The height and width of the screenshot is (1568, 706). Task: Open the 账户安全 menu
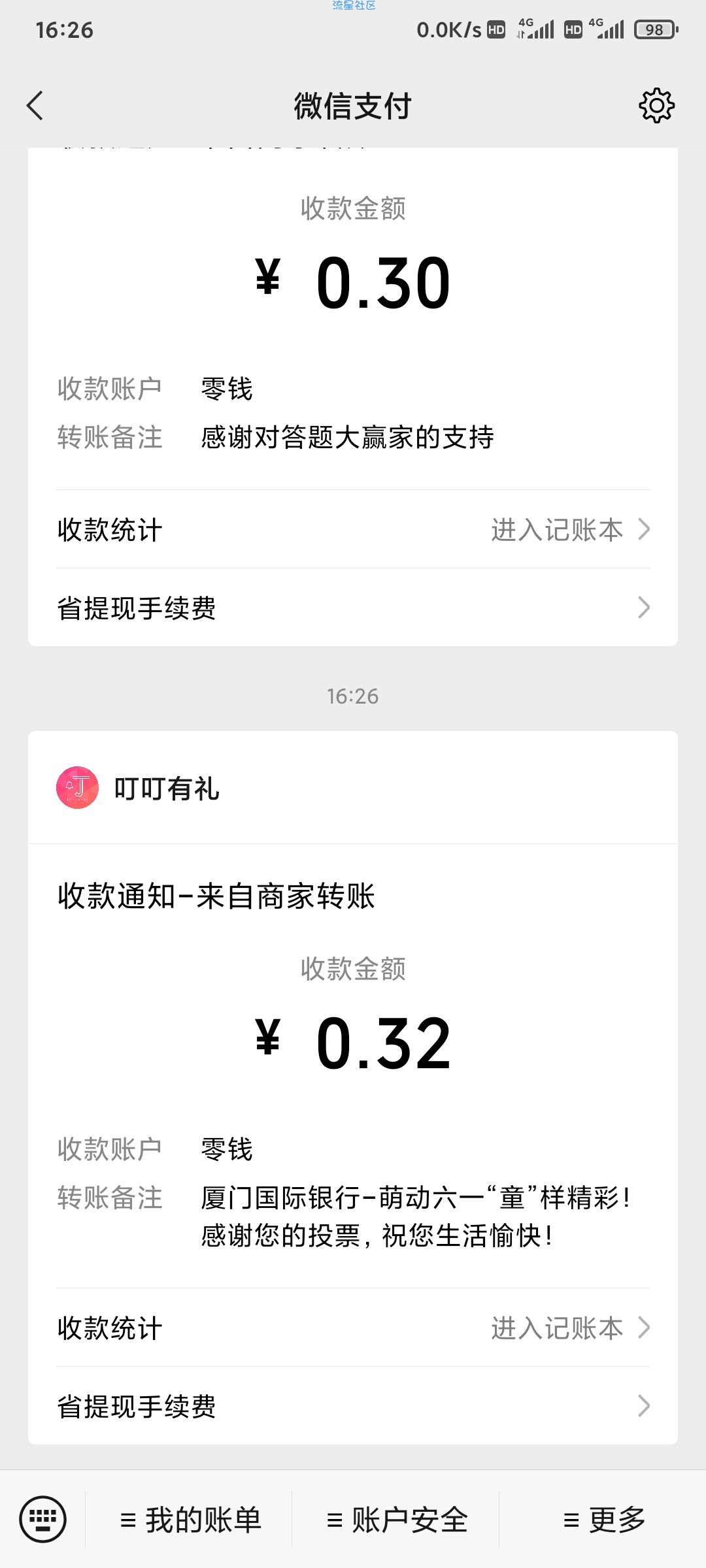tap(396, 1520)
